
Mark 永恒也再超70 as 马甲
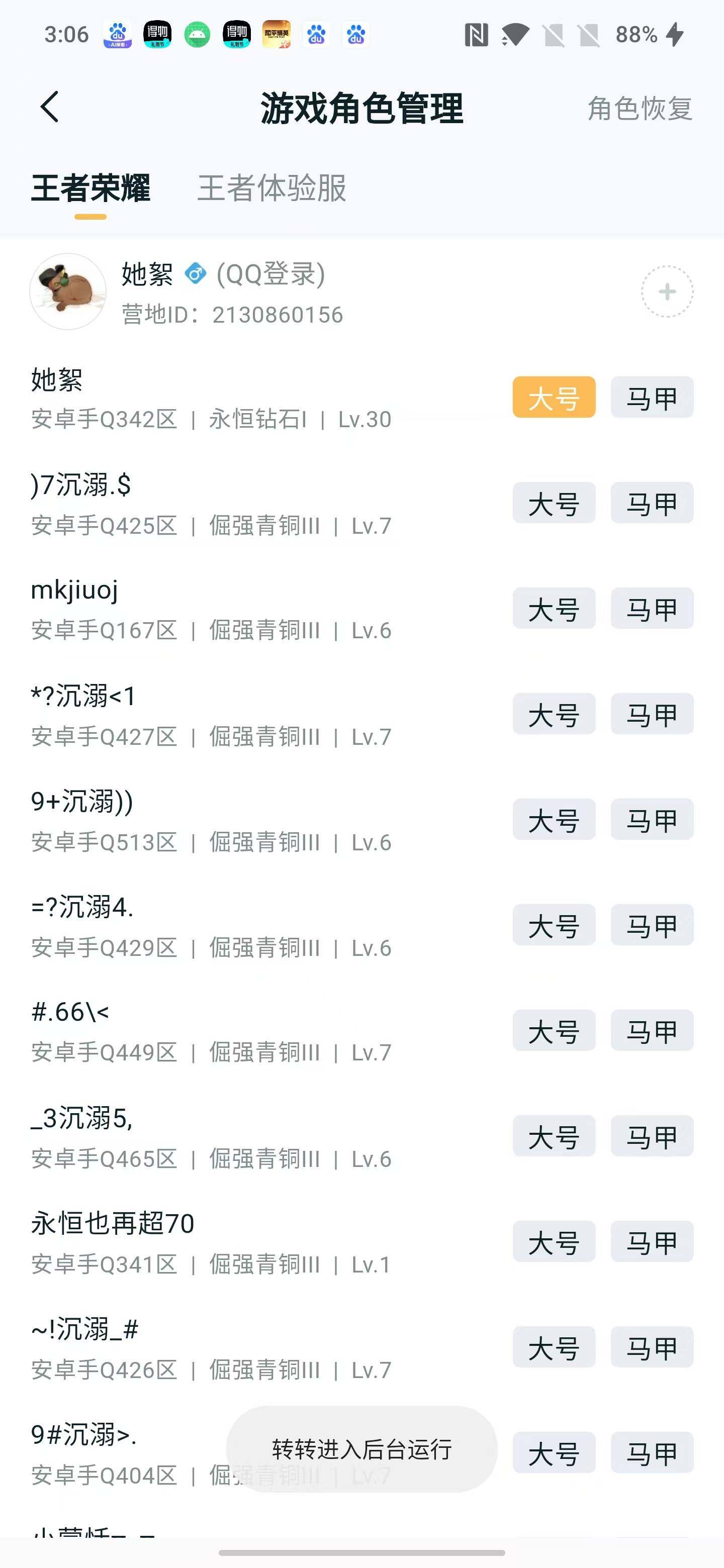pos(652,1242)
